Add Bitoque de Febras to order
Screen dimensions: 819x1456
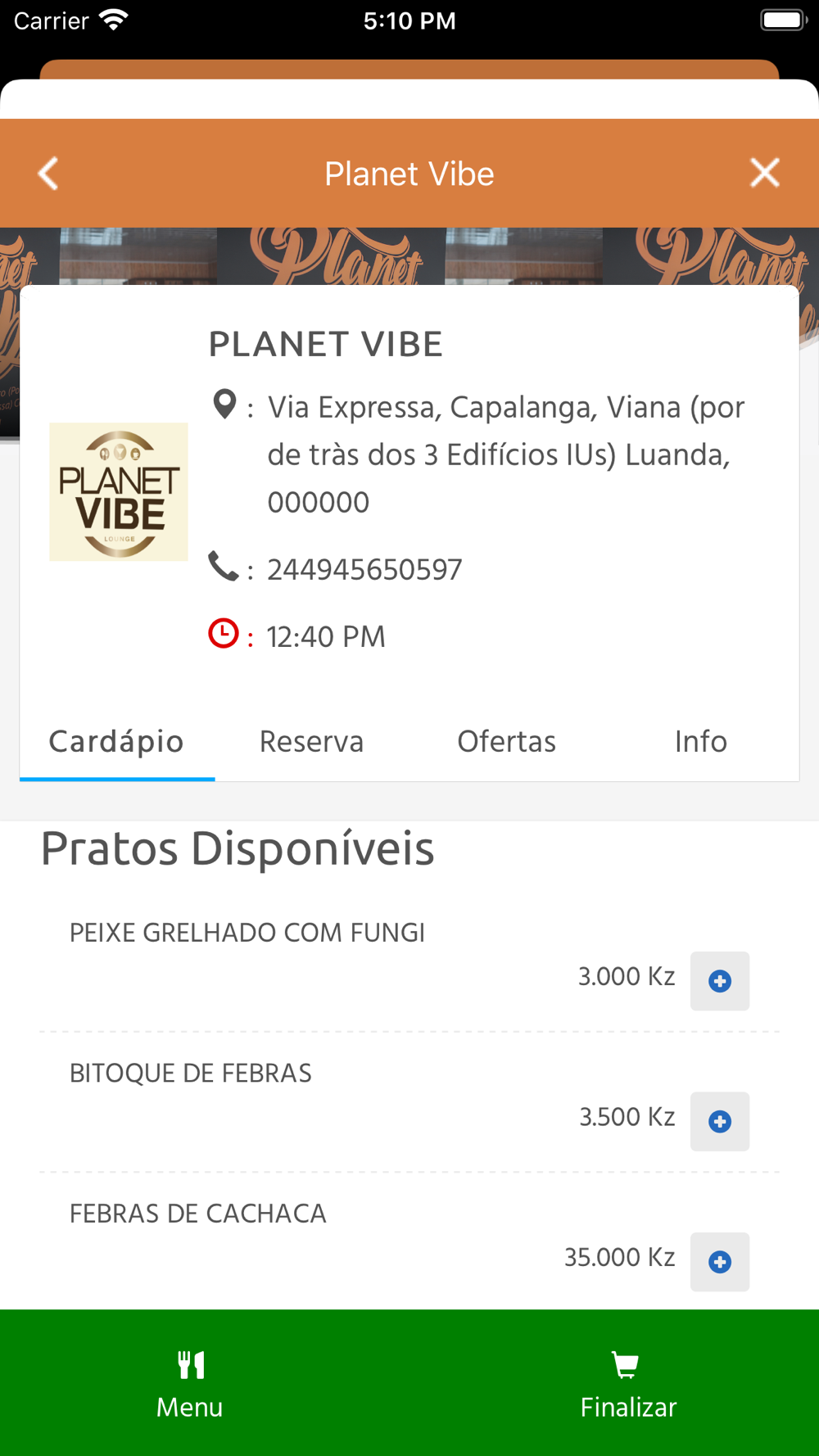pyautogui.click(x=720, y=1122)
